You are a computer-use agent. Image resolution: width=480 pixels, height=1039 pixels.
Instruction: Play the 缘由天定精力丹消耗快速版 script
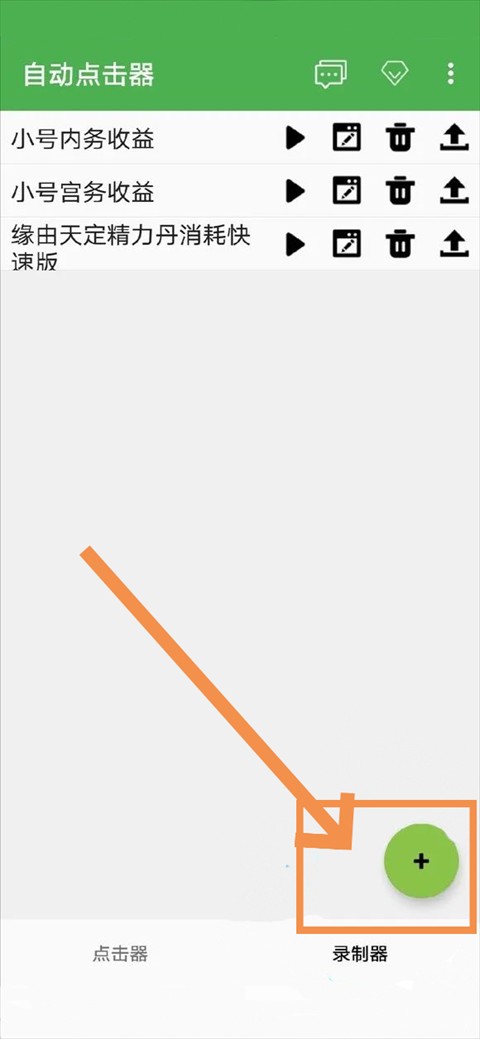[295, 244]
